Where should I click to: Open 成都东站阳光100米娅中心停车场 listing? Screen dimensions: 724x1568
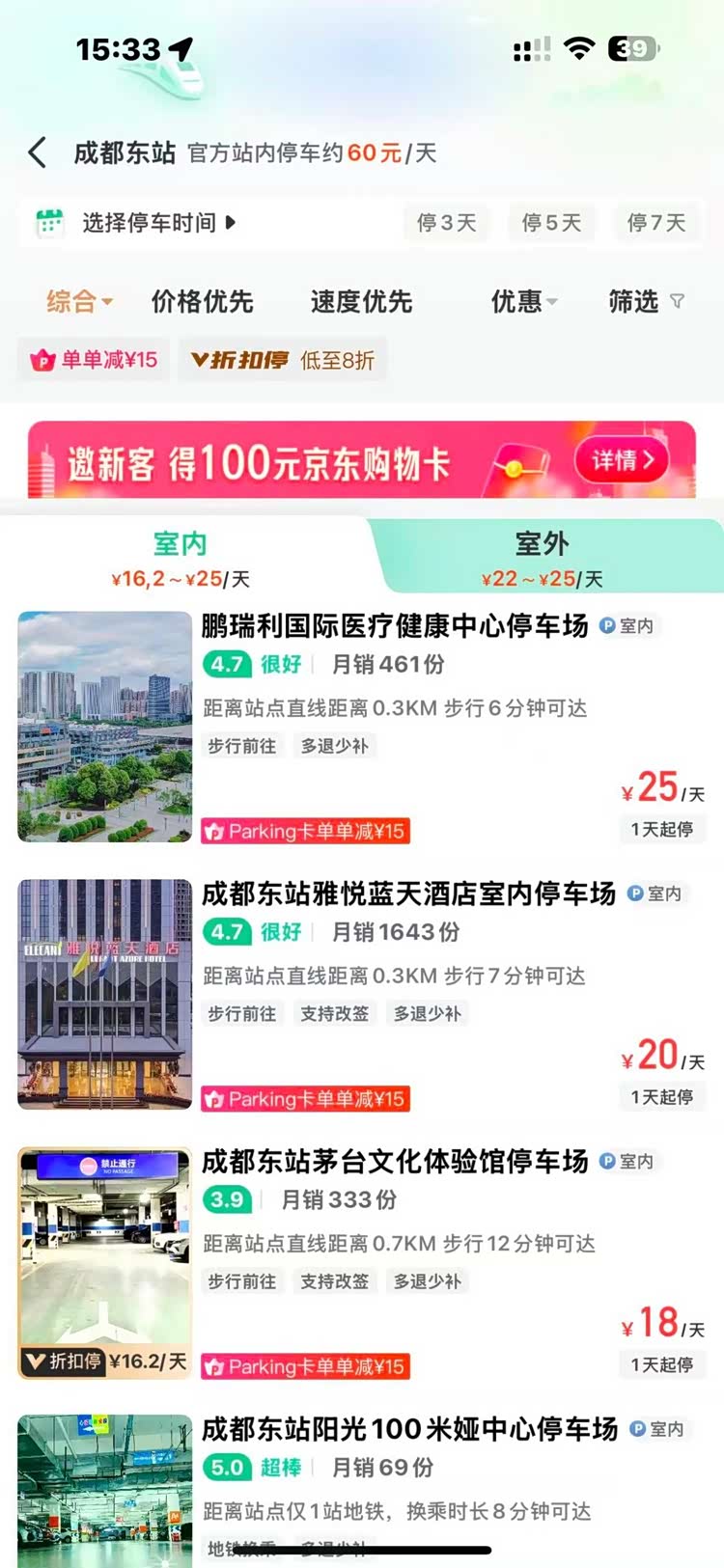(409, 1429)
